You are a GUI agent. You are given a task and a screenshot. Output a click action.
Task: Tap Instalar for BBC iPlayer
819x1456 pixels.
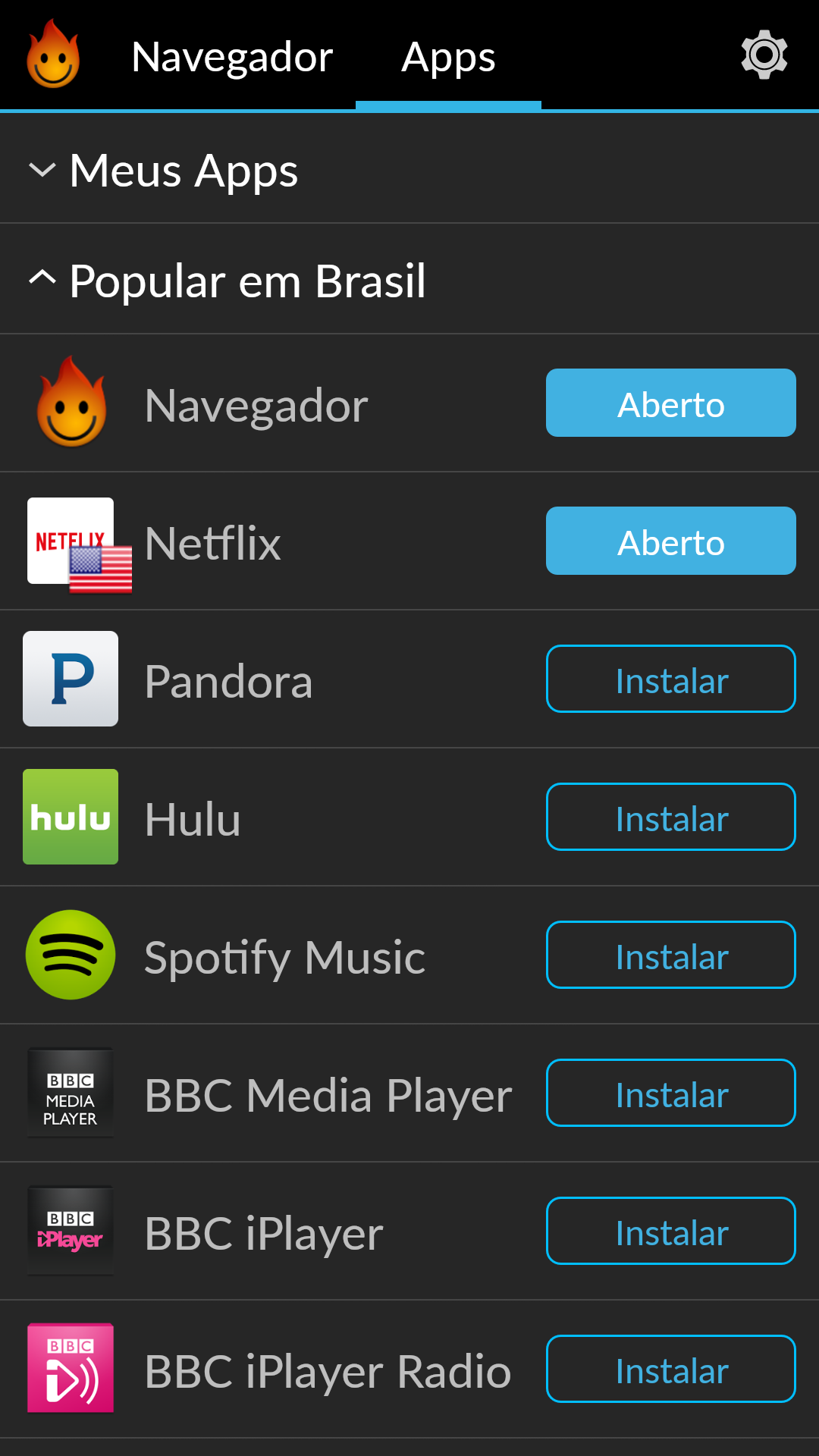pos(671,1231)
